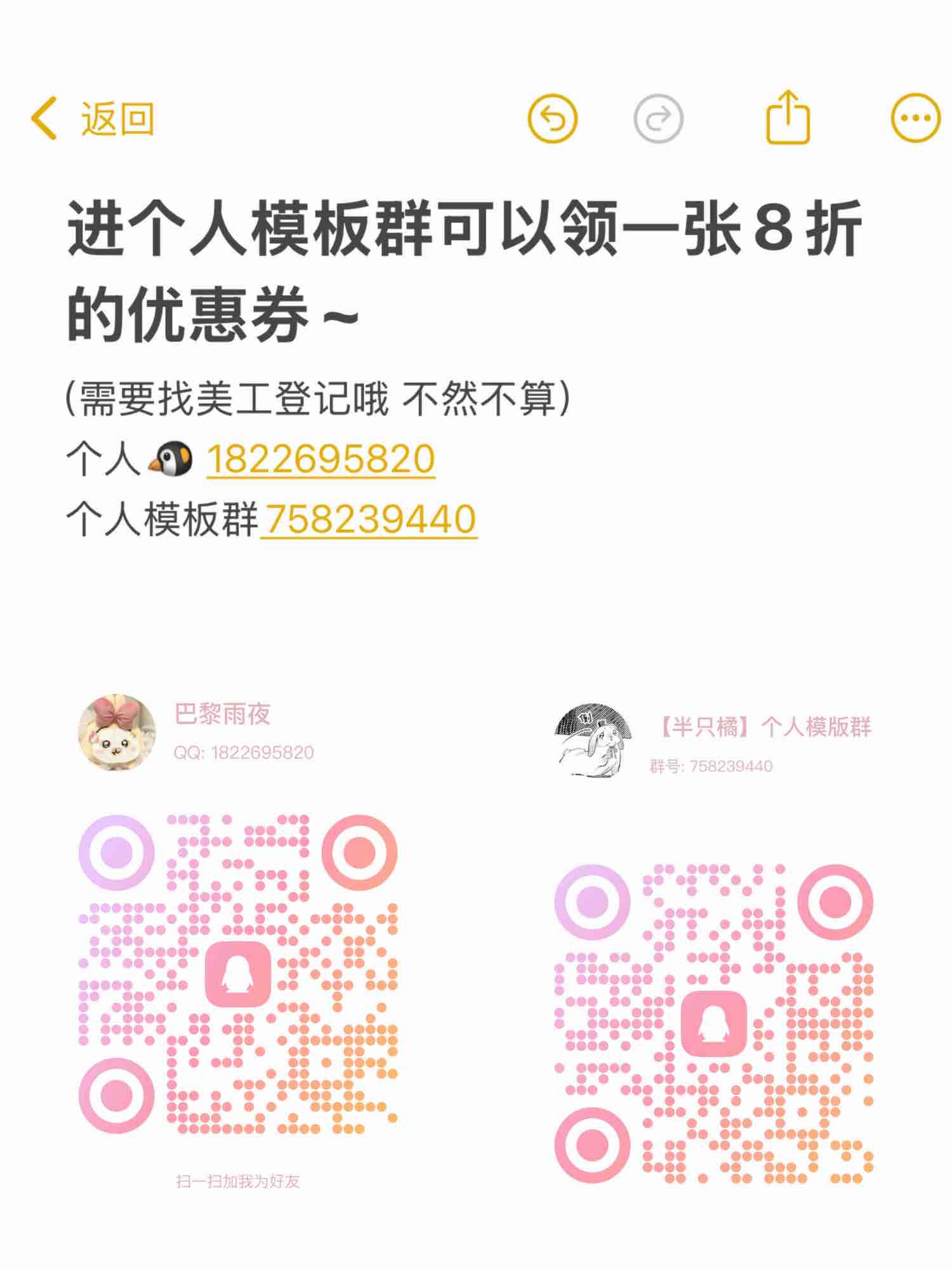Redo the last edit
Screen dimensions: 952x1270
[x=658, y=119]
